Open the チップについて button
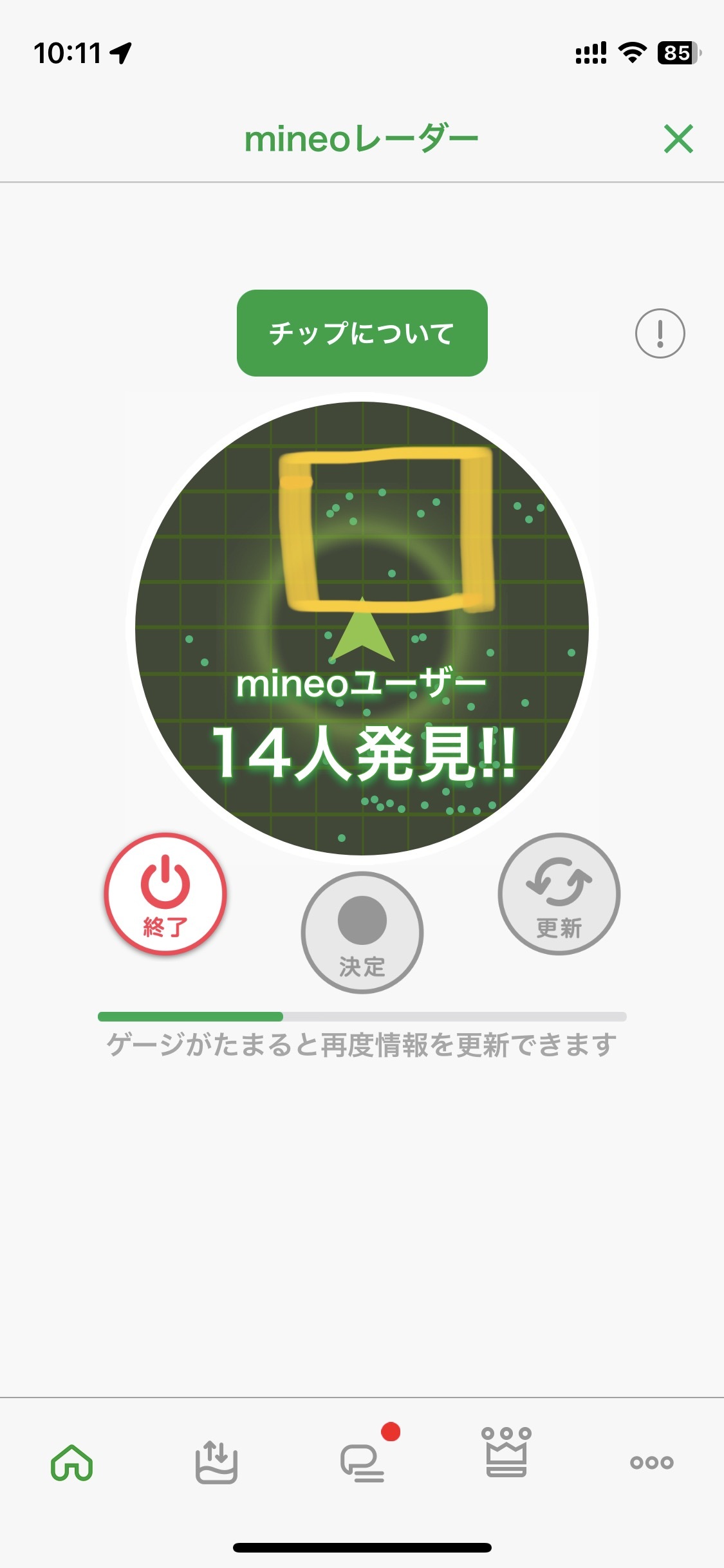724x1568 pixels. click(362, 333)
